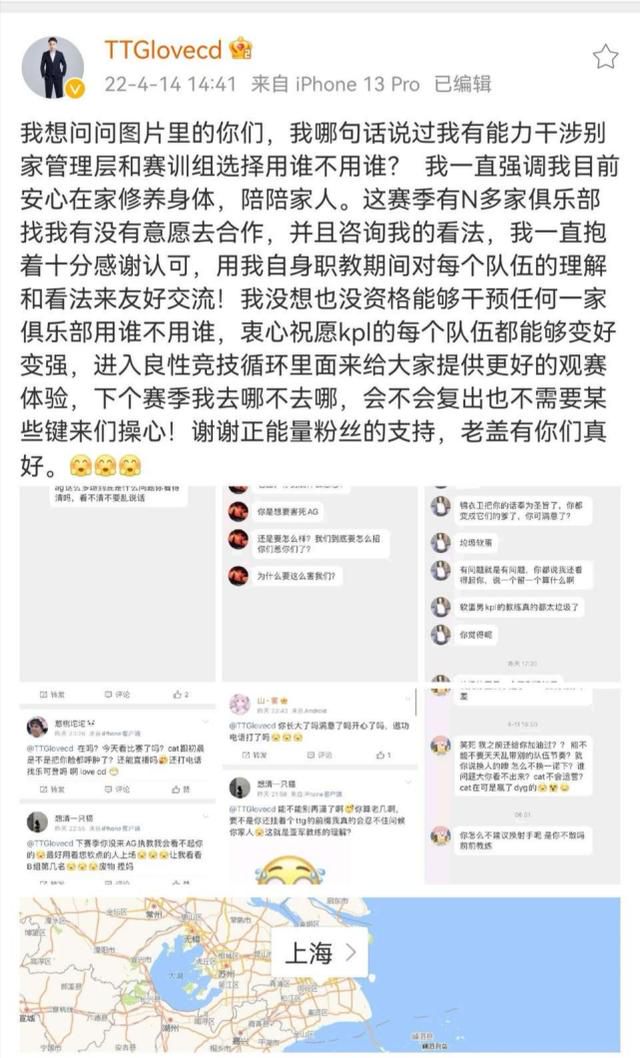Favorite this post with the star icon
The height and width of the screenshot is (1058, 640).
tap(605, 57)
